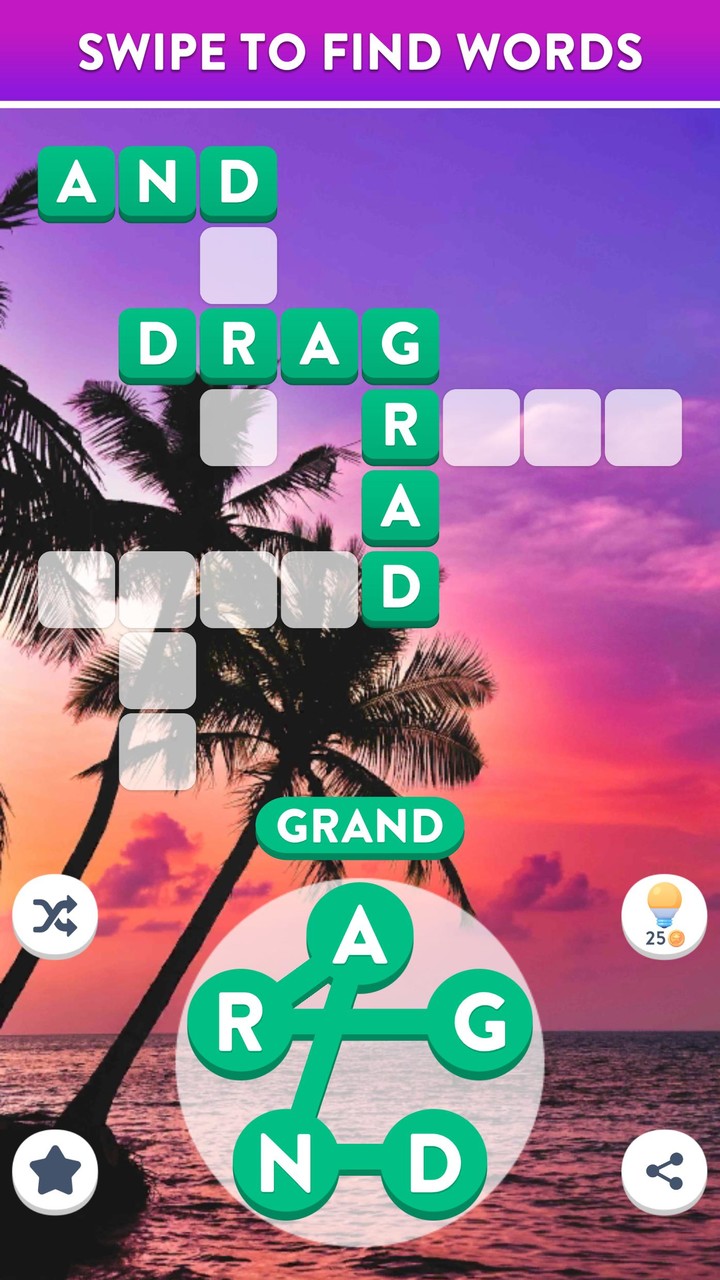Tap the empty tile below DRAG
The width and height of the screenshot is (720, 1280).
(238, 427)
